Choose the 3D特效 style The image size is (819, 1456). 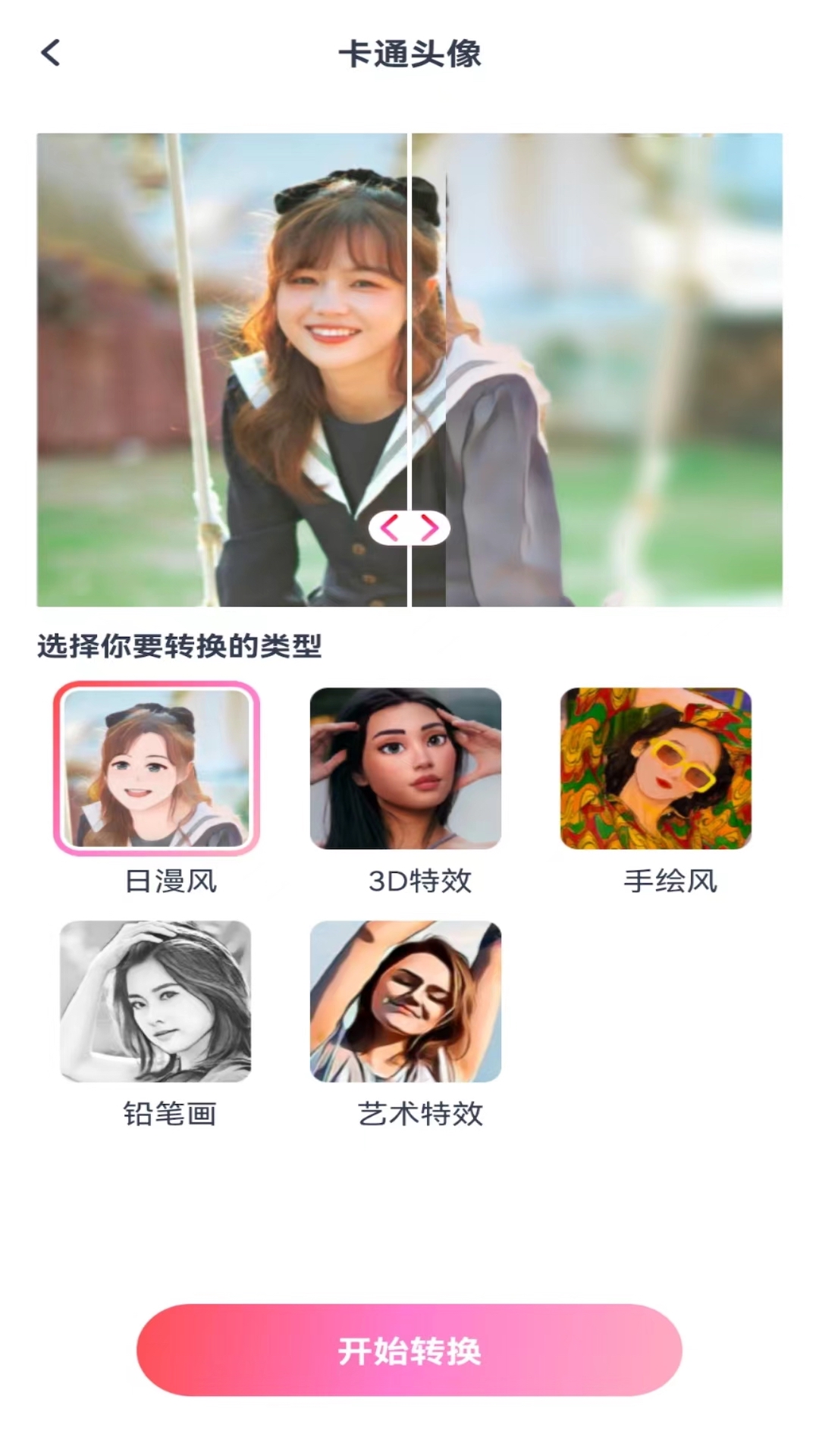click(406, 767)
